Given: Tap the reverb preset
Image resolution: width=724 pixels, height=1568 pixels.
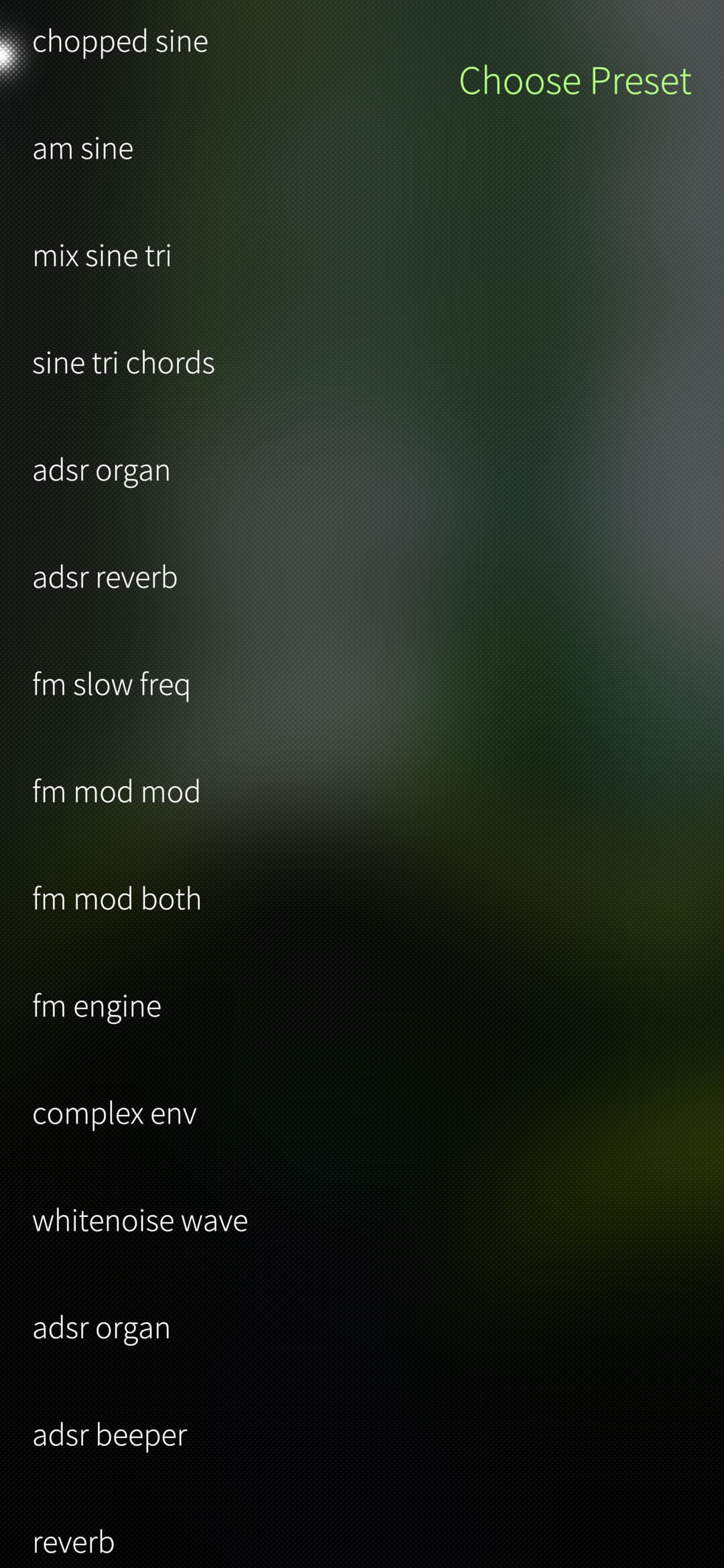Looking at the screenshot, I should 74,1543.
